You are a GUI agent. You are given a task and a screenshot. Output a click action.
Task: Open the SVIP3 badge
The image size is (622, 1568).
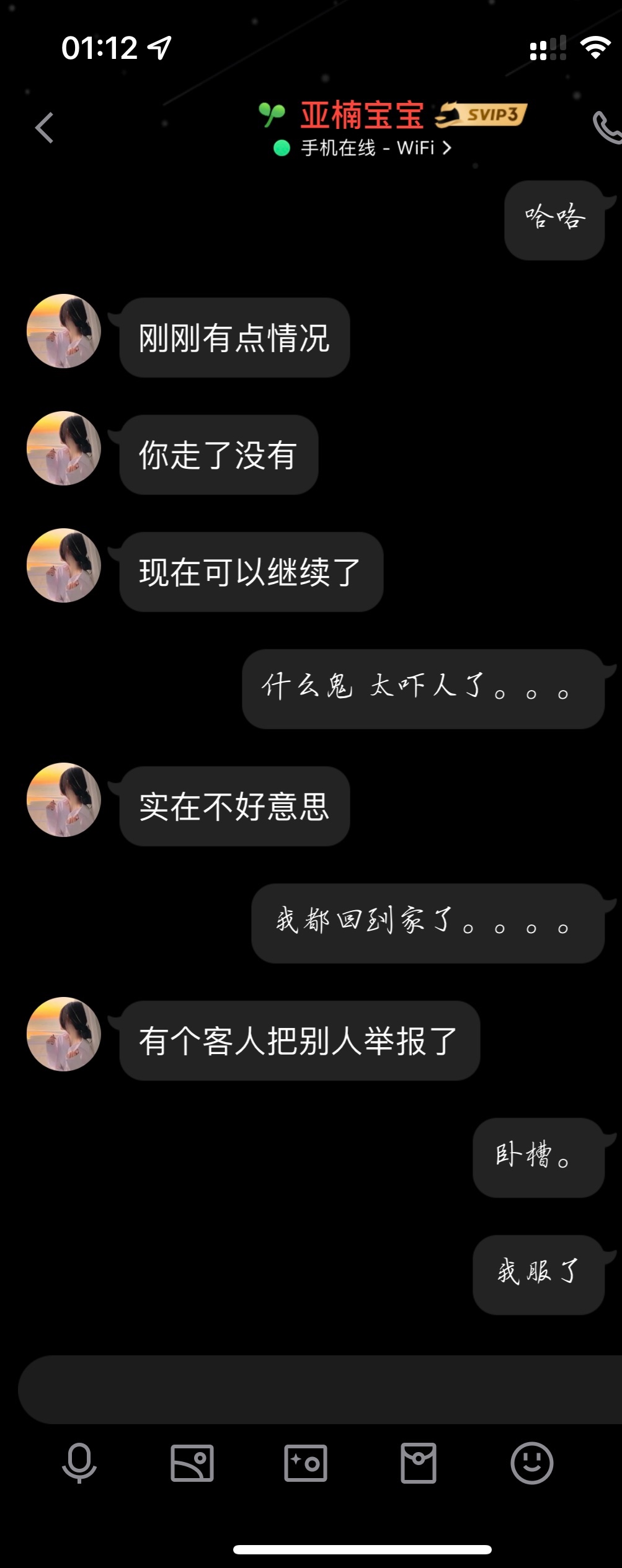481,115
